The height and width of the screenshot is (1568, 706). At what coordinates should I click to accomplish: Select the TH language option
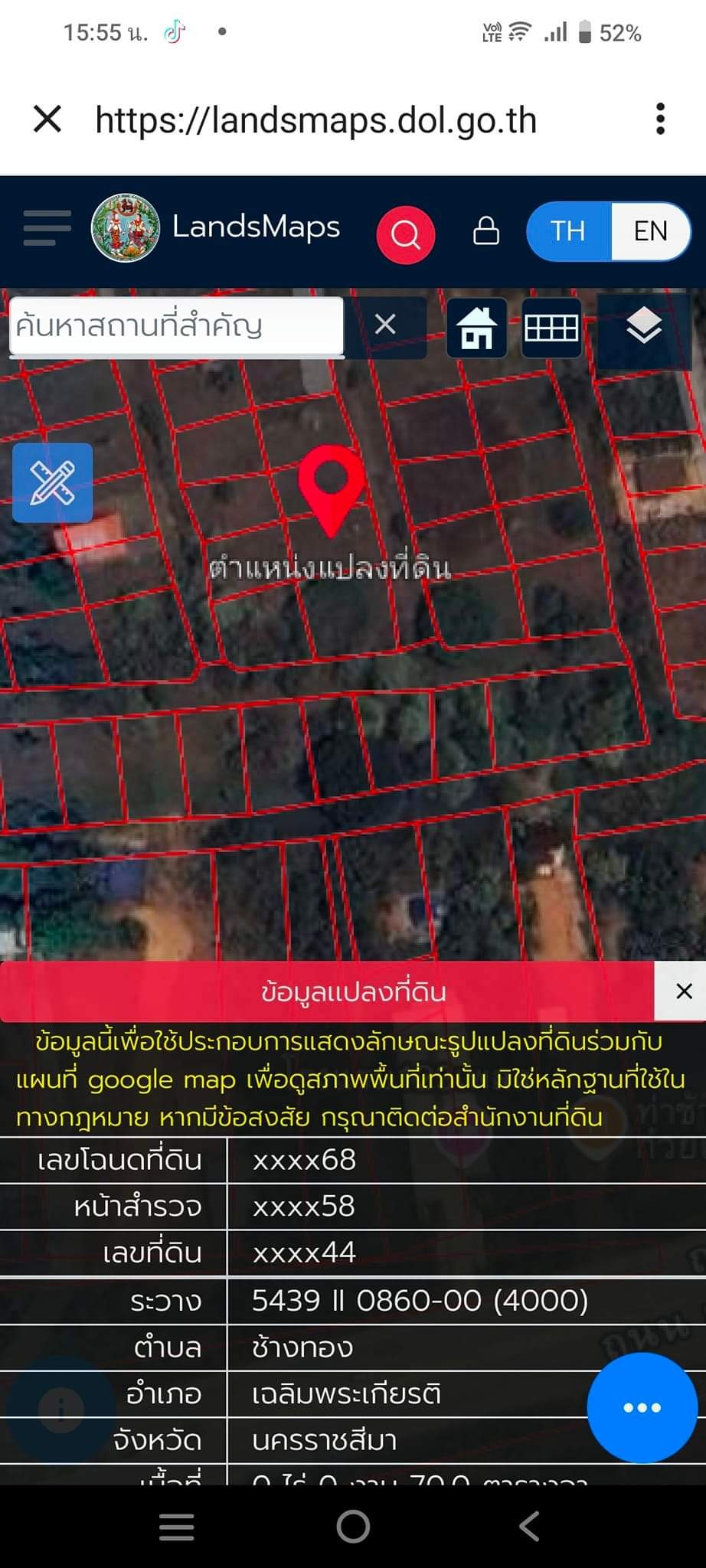click(x=568, y=231)
